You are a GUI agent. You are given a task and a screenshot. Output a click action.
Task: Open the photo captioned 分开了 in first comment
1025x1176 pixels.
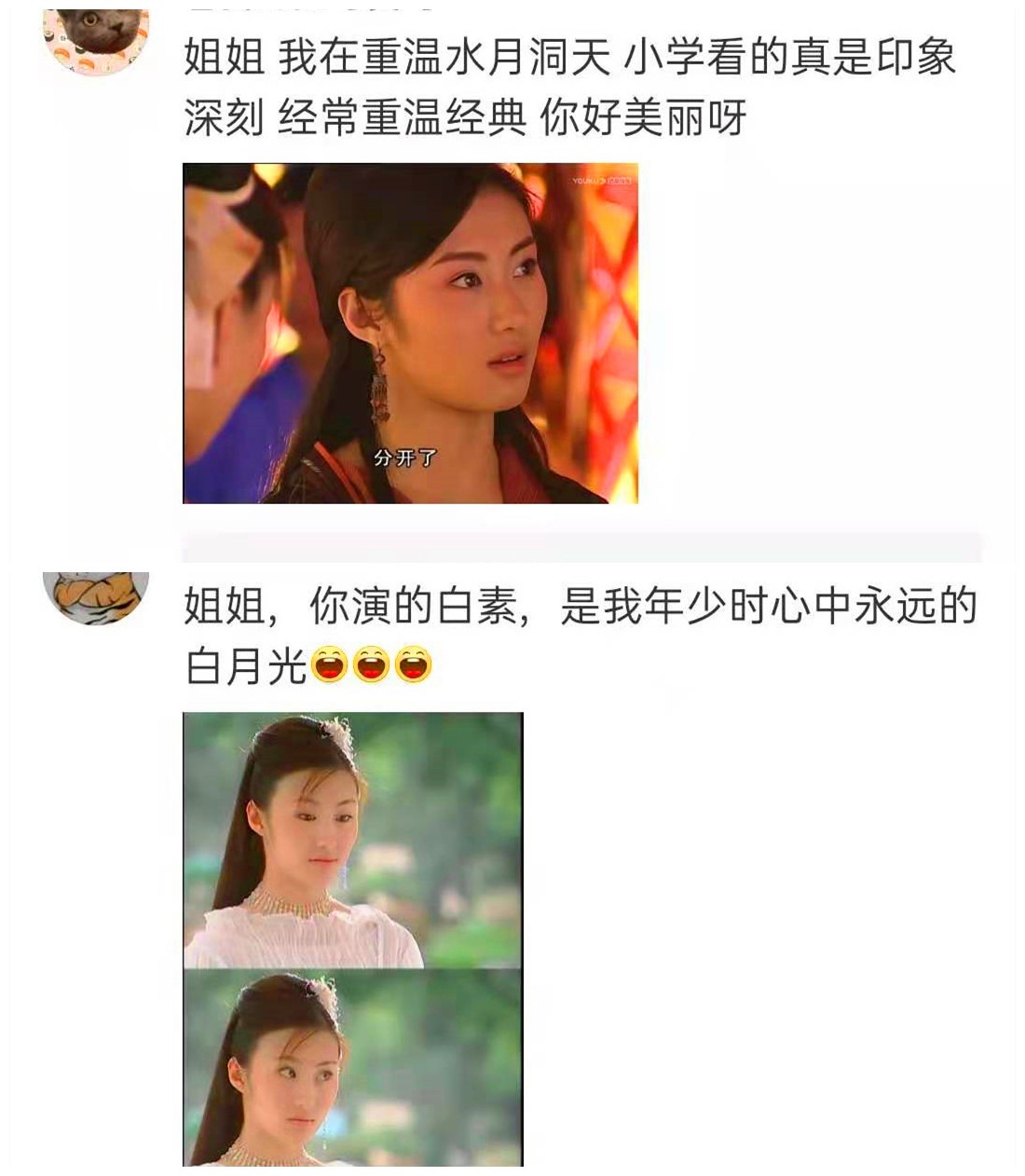tap(410, 333)
